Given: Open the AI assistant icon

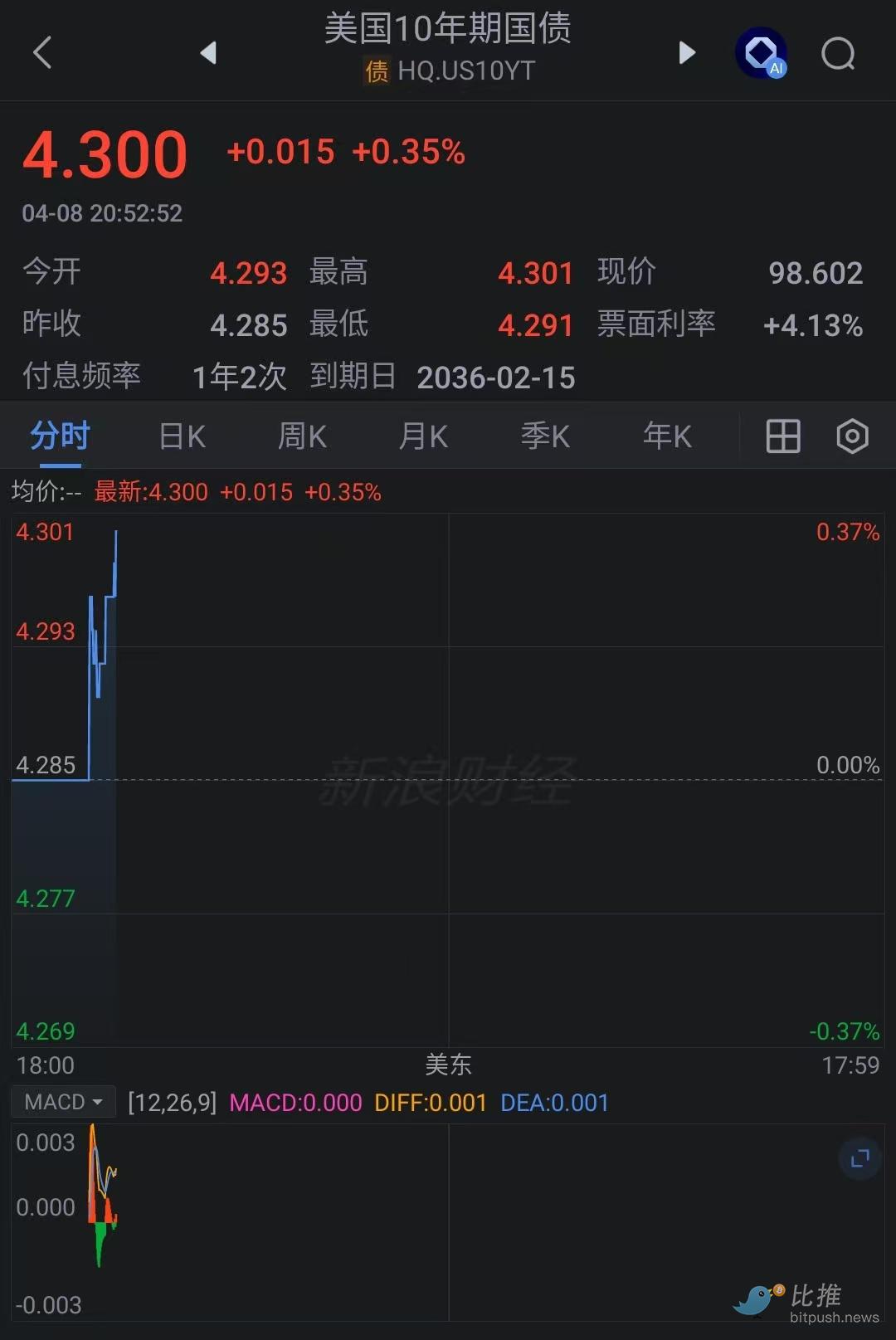Looking at the screenshot, I should pos(761,53).
